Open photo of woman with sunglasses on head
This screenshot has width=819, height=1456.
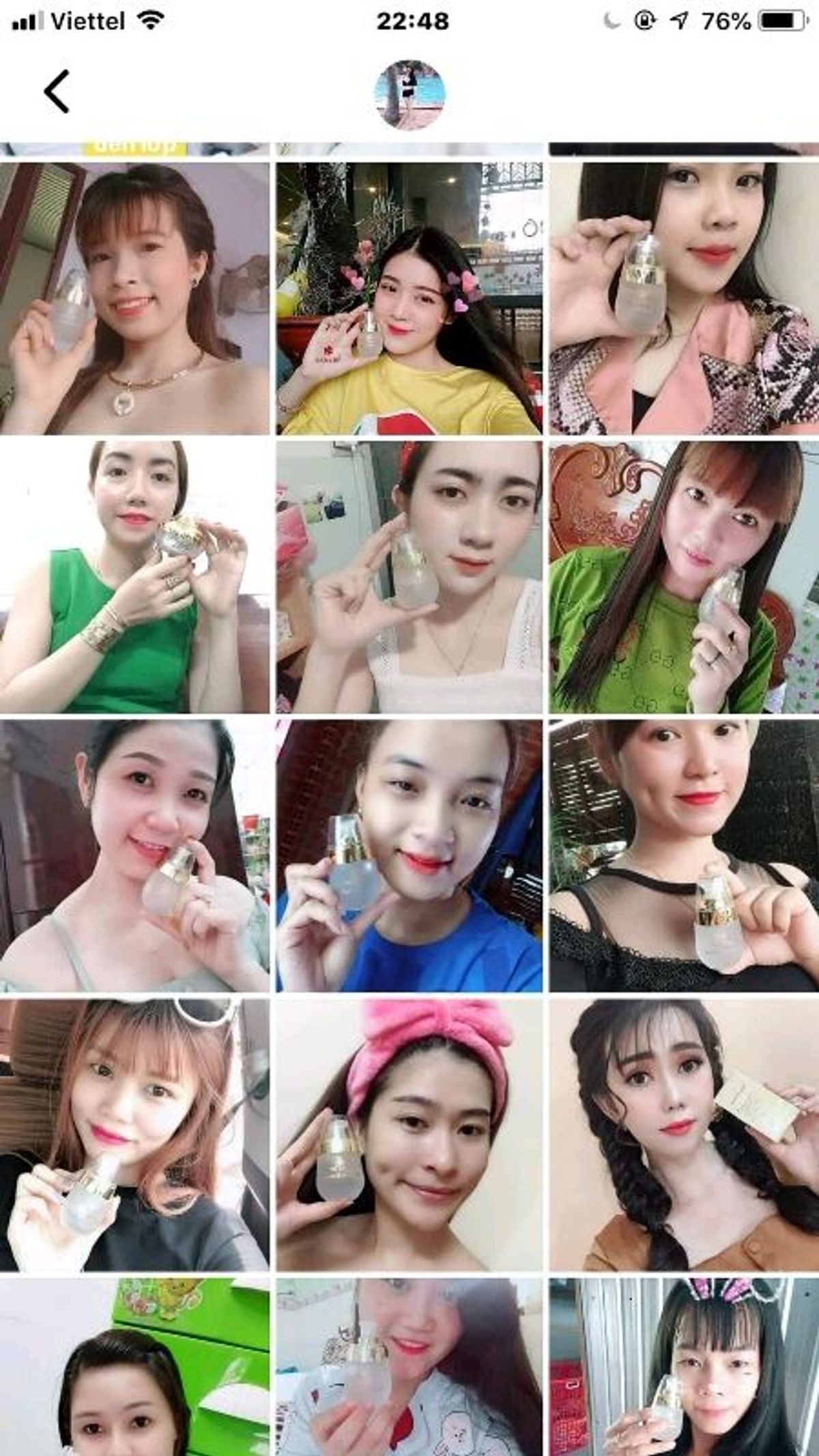pos(134,1134)
